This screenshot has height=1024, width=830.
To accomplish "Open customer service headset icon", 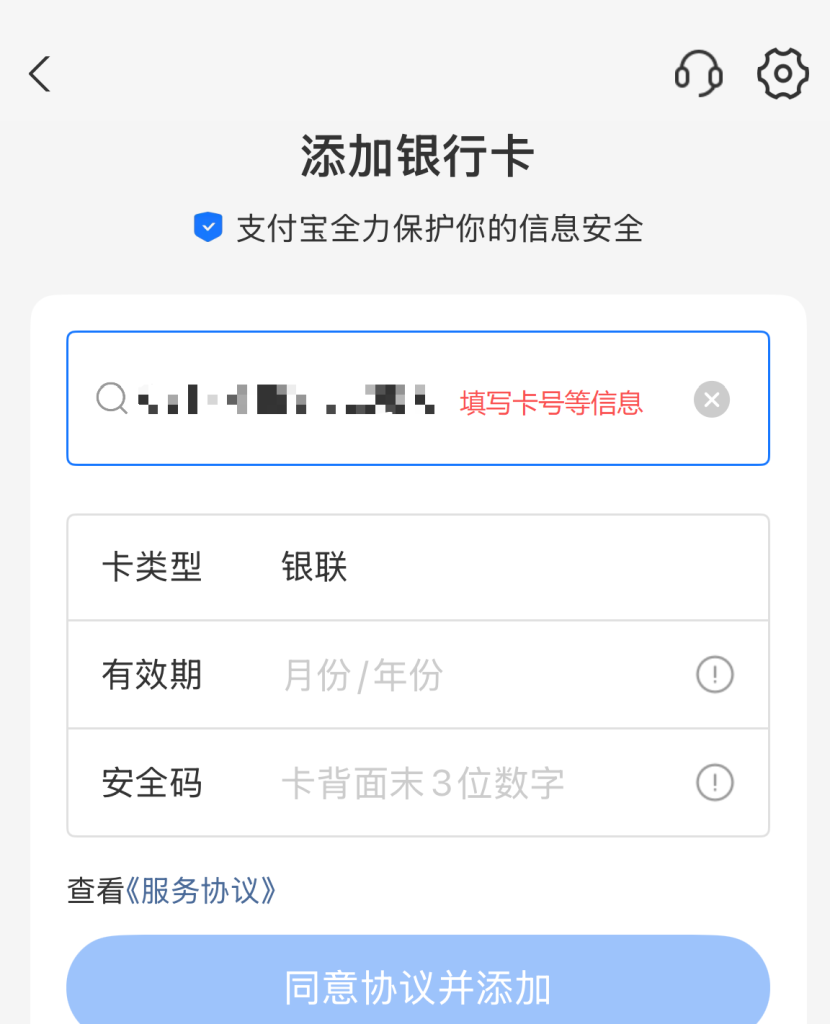I will pyautogui.click(x=698, y=74).
